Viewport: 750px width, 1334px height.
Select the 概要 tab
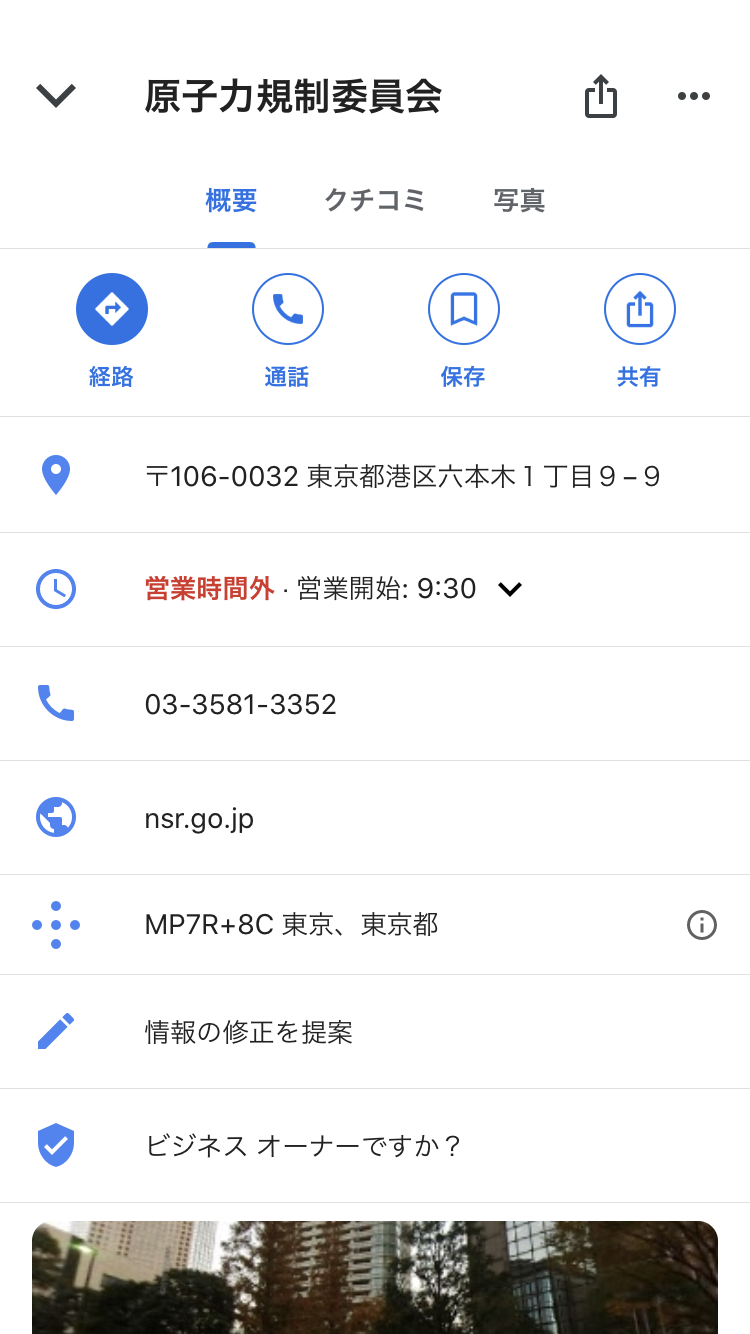(231, 201)
